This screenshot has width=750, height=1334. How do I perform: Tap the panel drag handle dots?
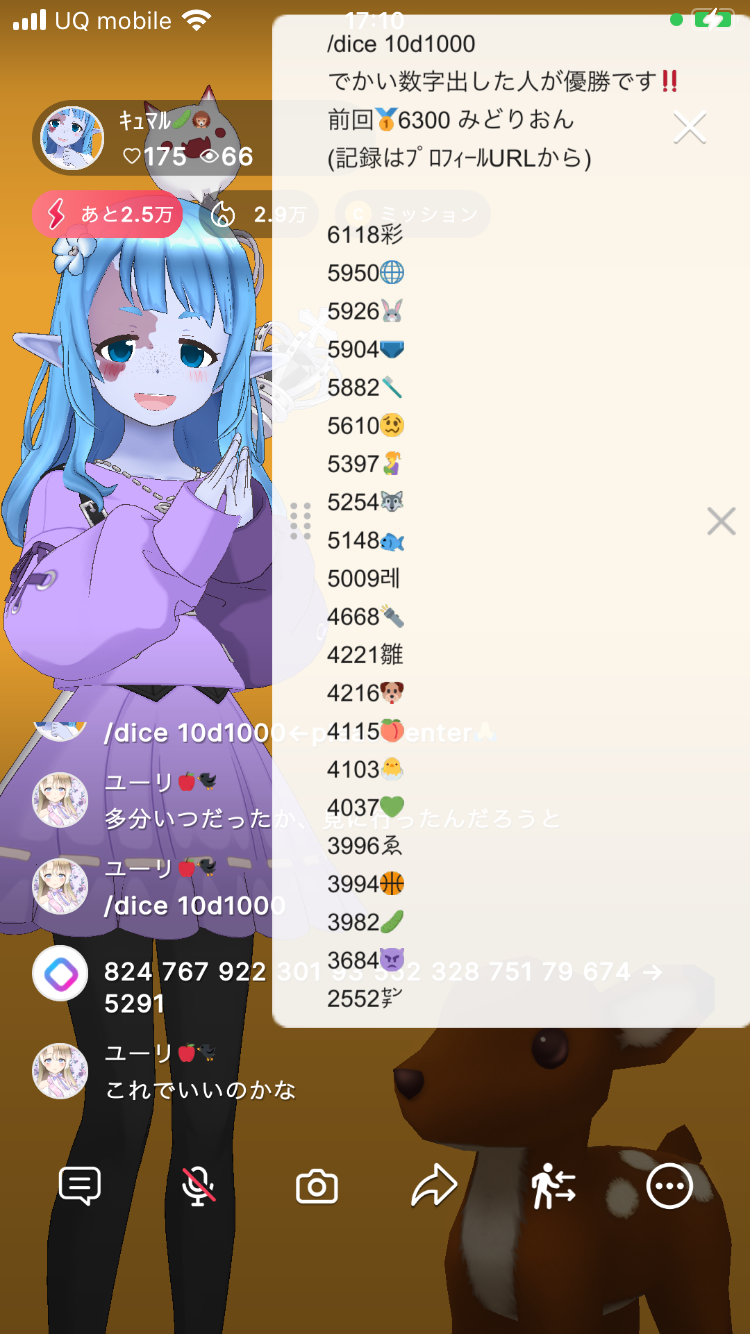pos(300,521)
